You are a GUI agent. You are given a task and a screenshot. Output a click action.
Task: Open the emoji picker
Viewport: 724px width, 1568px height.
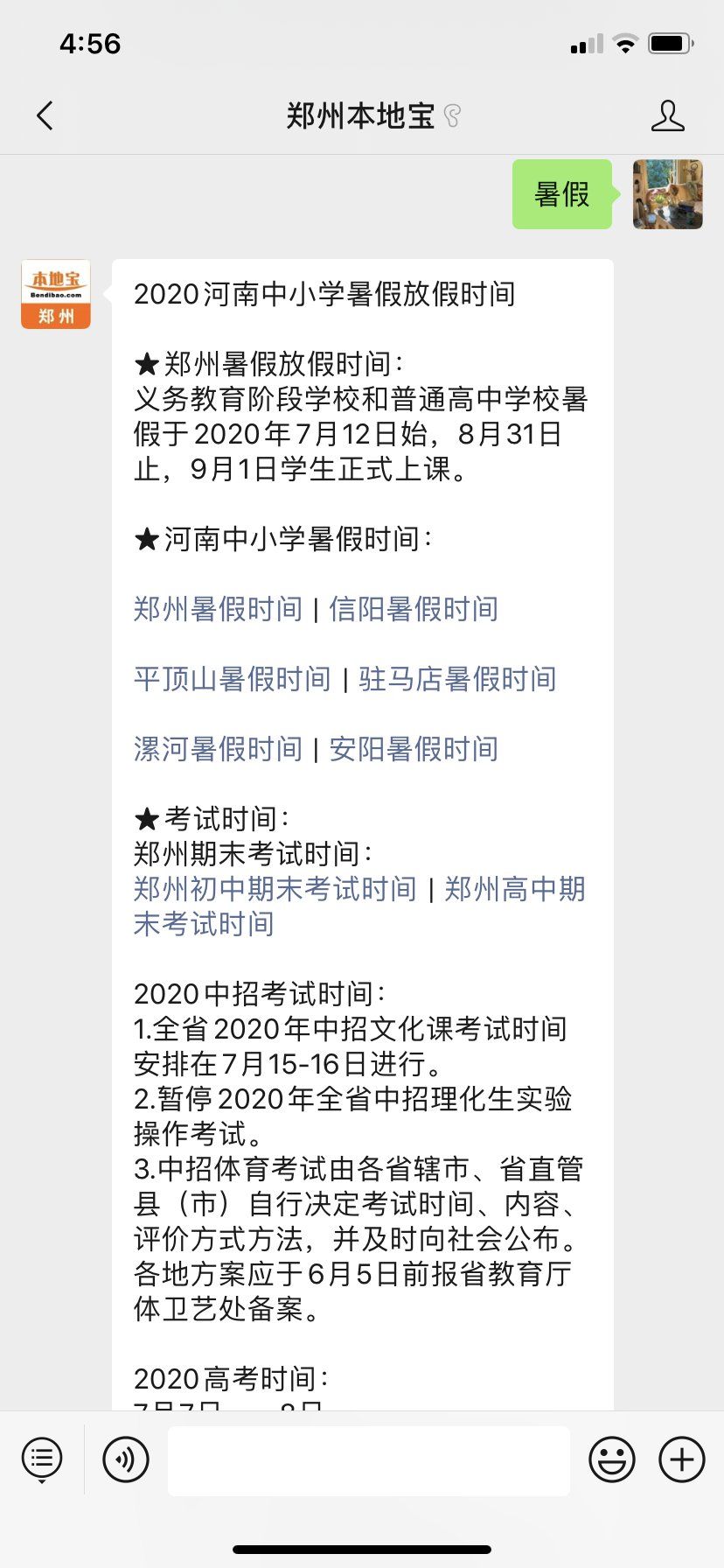coord(611,1459)
